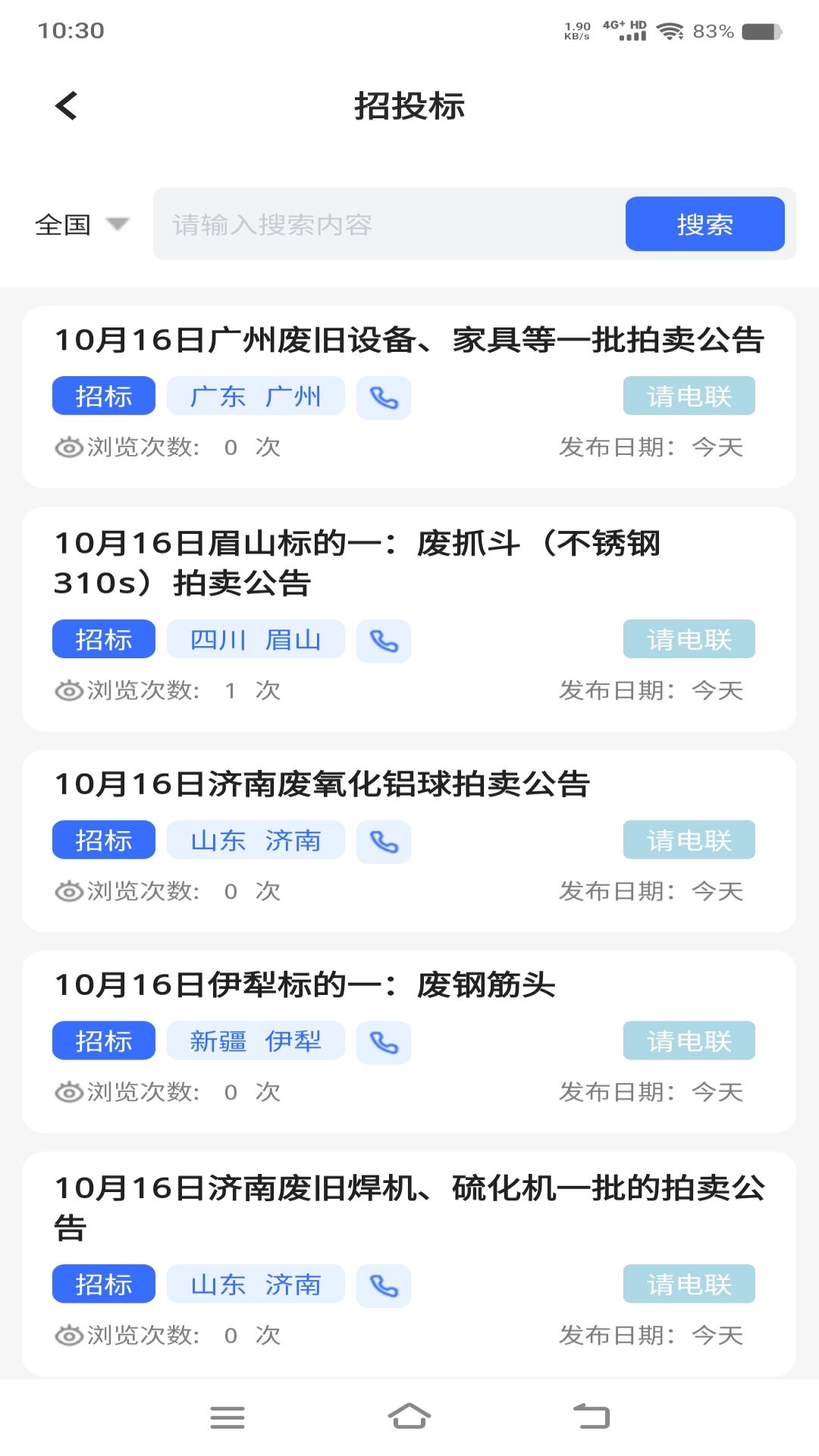Tap the phone icon on the last 济南 listing
819x1456 pixels.
pos(383,1285)
